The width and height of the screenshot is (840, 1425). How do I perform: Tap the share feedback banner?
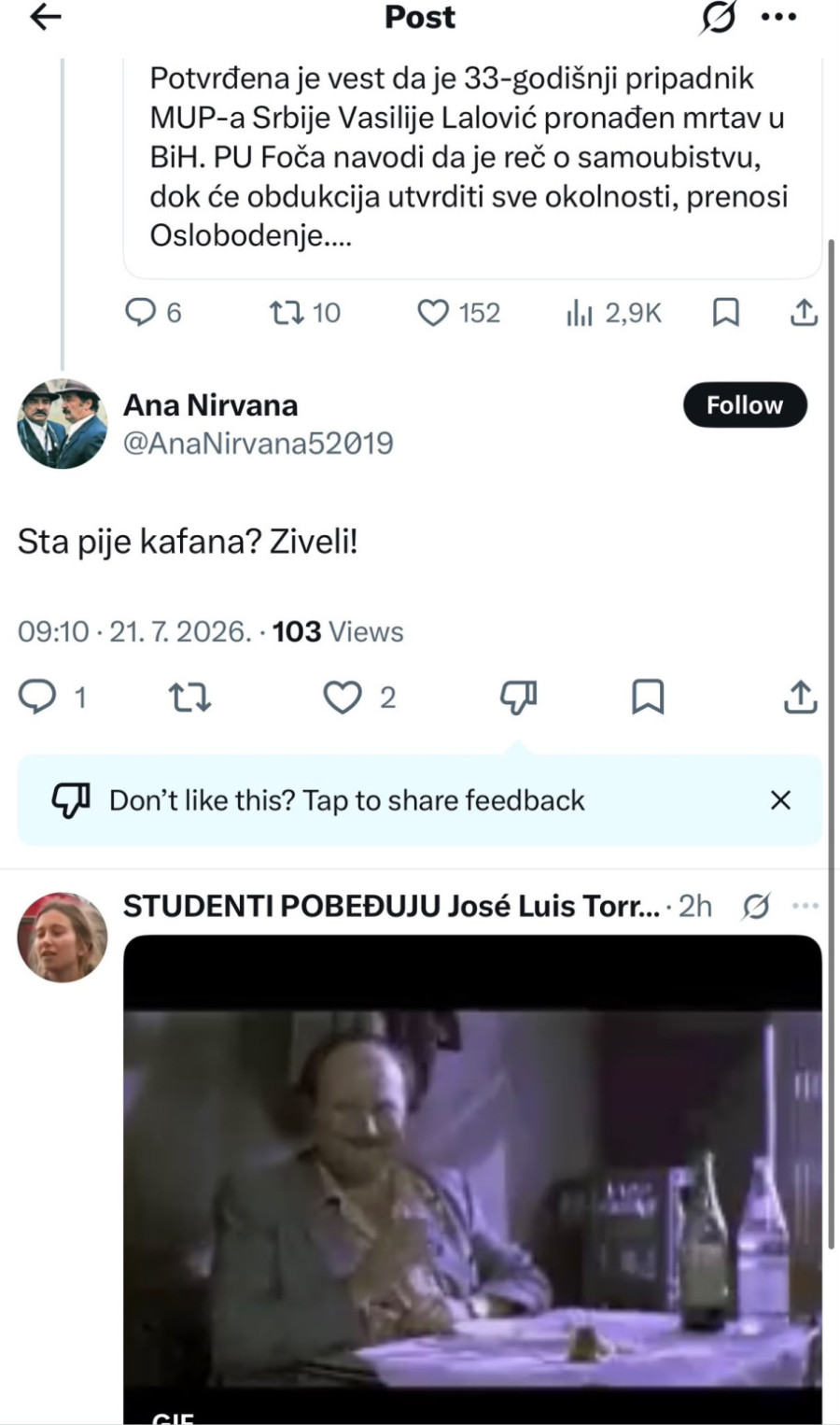pos(420,800)
